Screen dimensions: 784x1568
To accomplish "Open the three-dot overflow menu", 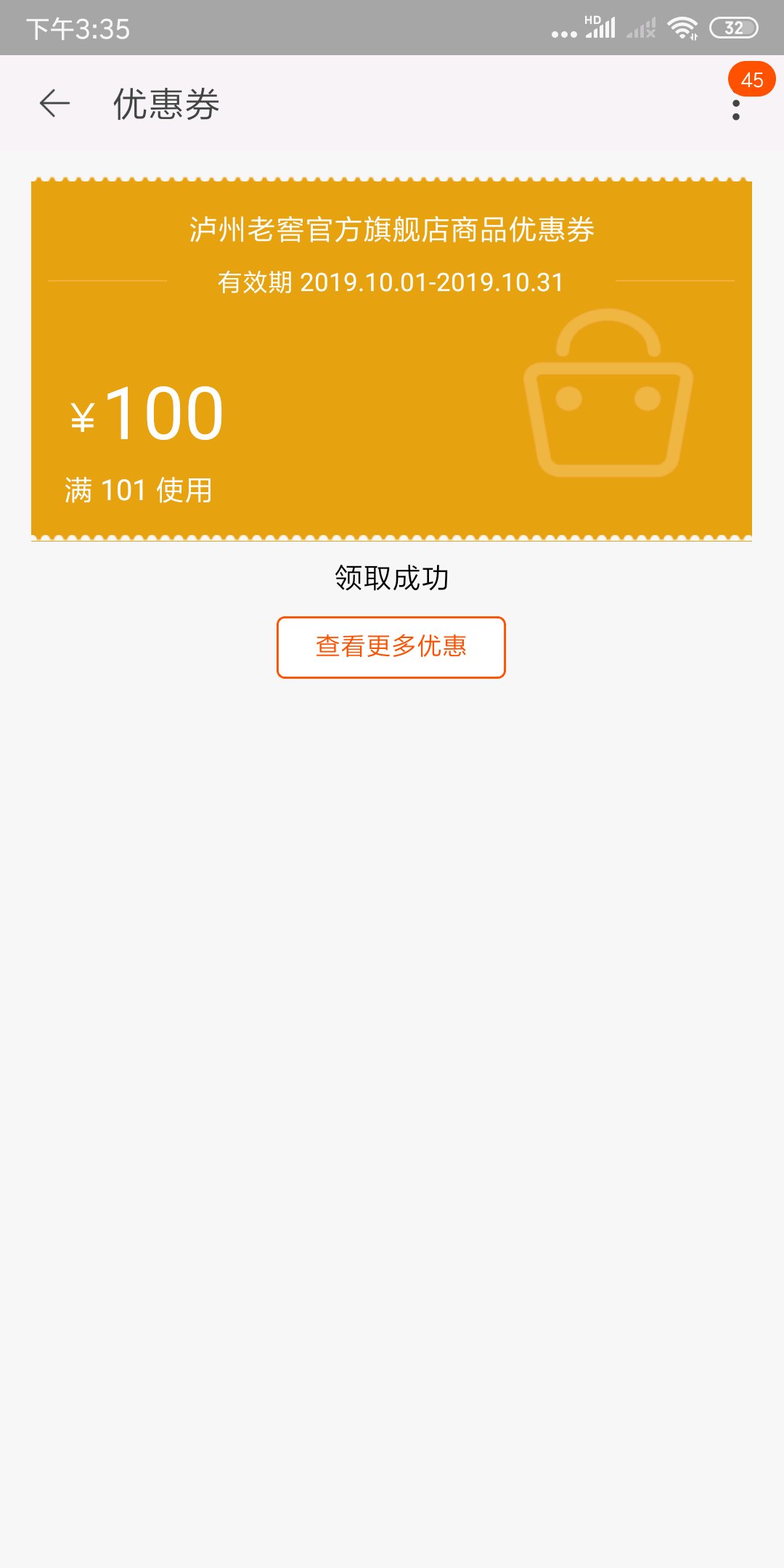I will tap(736, 110).
